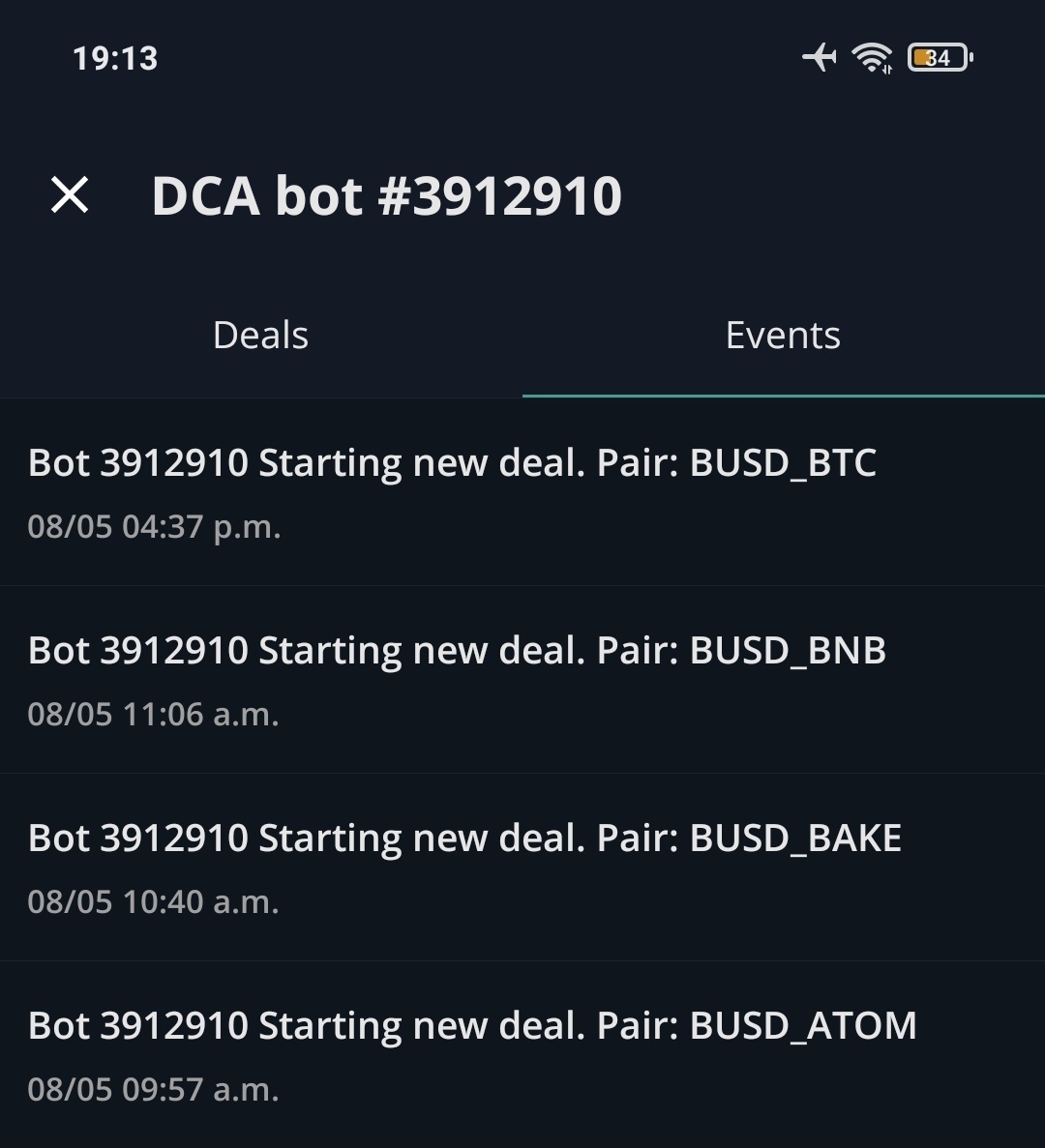The image size is (1045, 1148).
Task: Tap the clock showing 19:13
Action: click(x=113, y=58)
